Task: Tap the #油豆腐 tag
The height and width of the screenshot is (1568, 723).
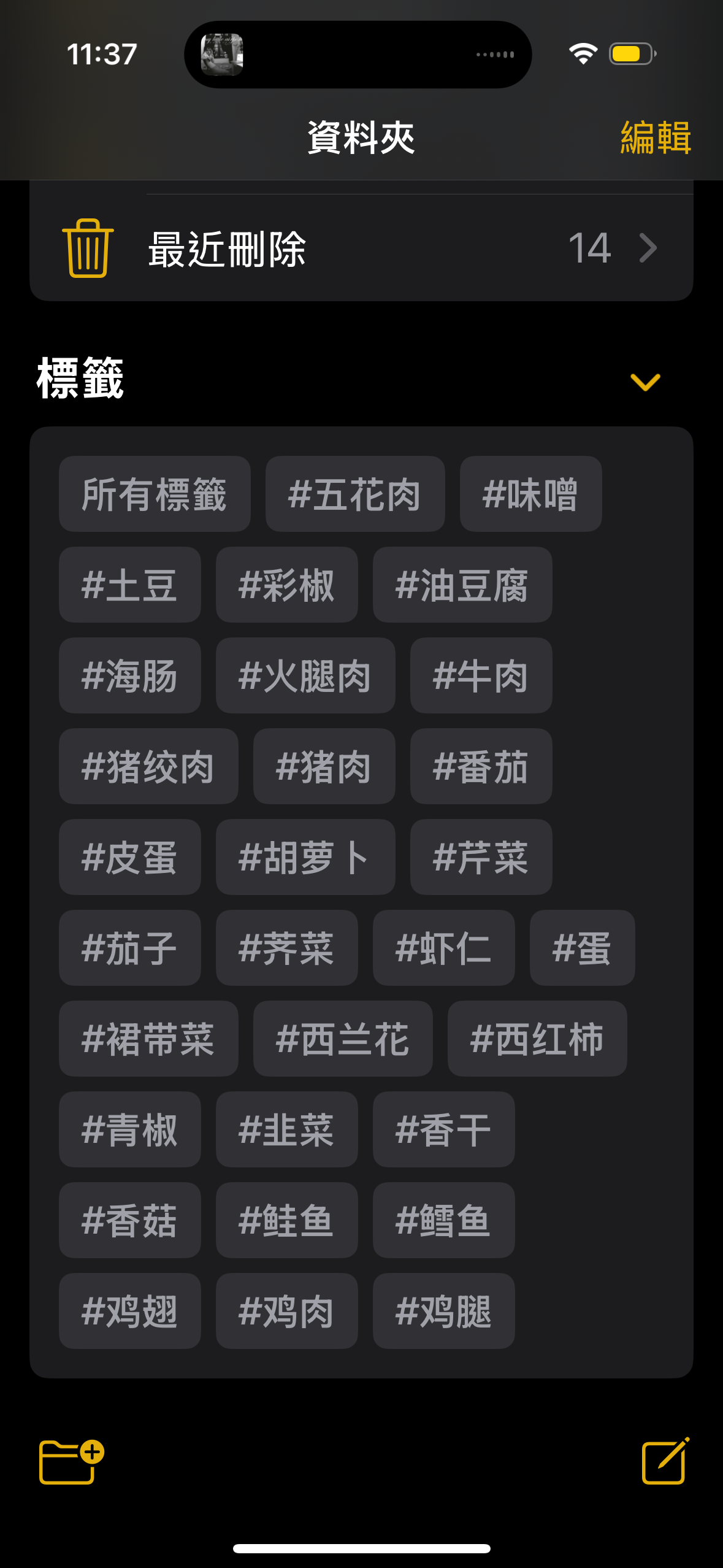Action: coord(462,585)
